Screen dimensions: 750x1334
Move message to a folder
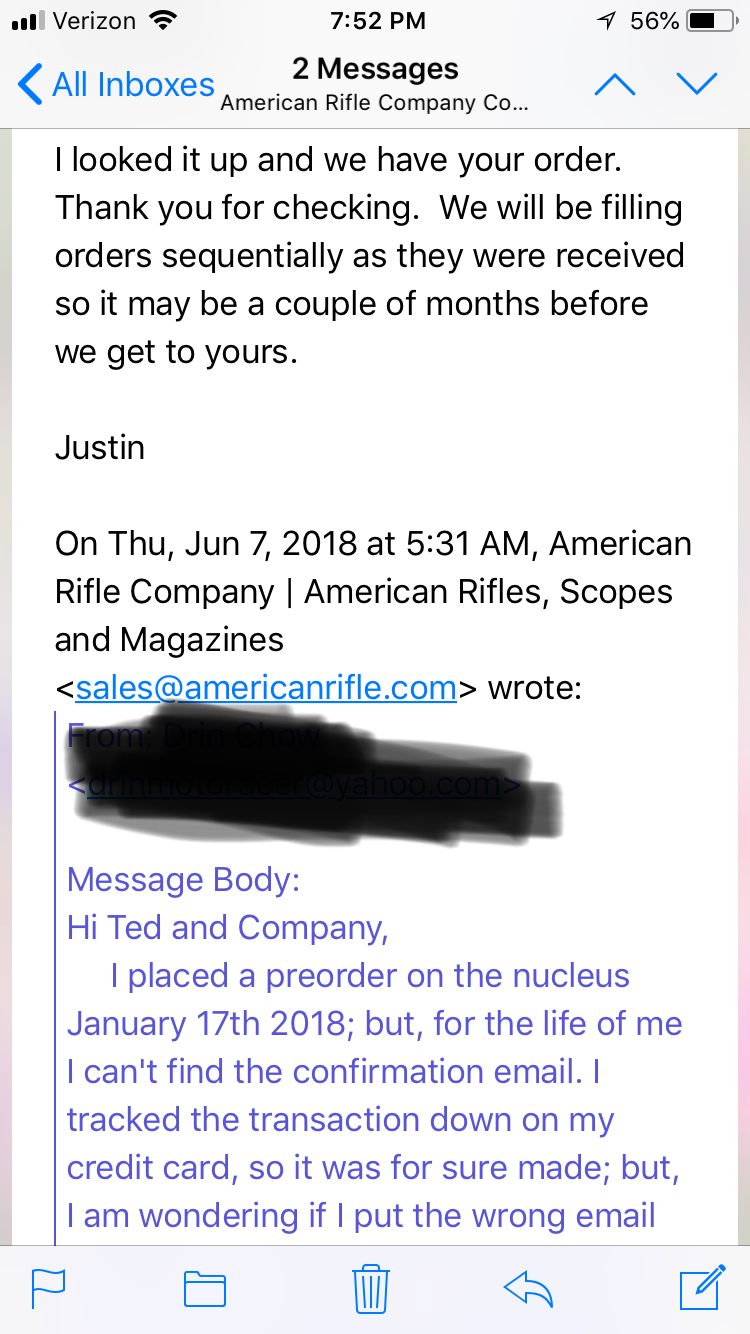pos(205,1288)
